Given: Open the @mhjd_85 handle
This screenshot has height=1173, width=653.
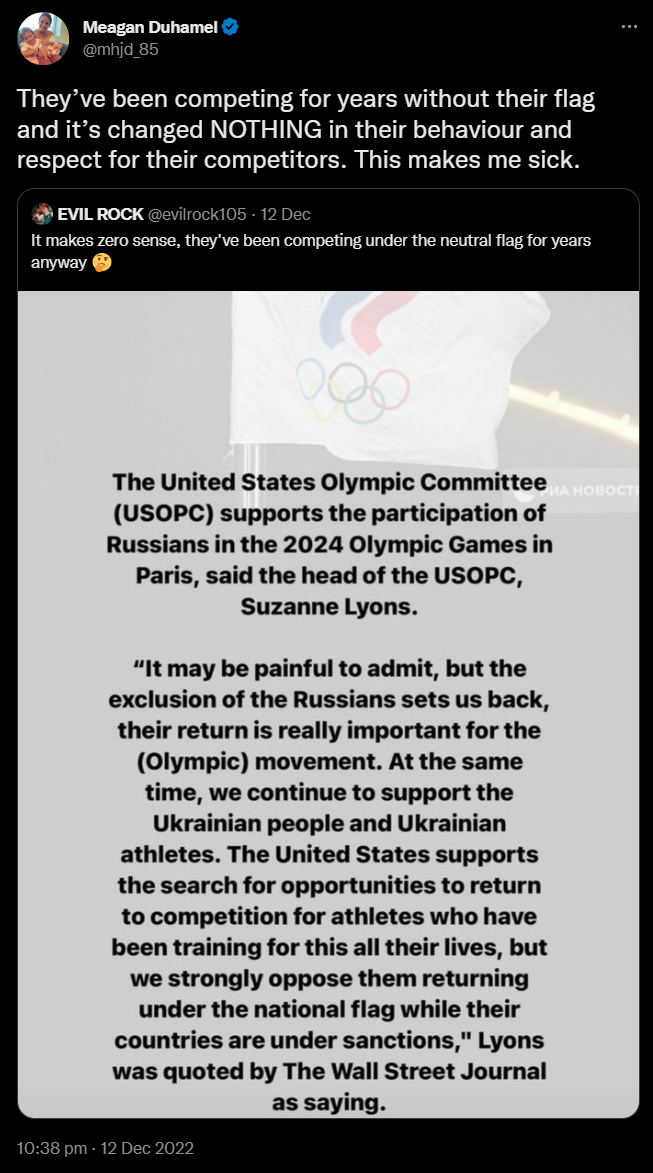Looking at the screenshot, I should click(121, 49).
